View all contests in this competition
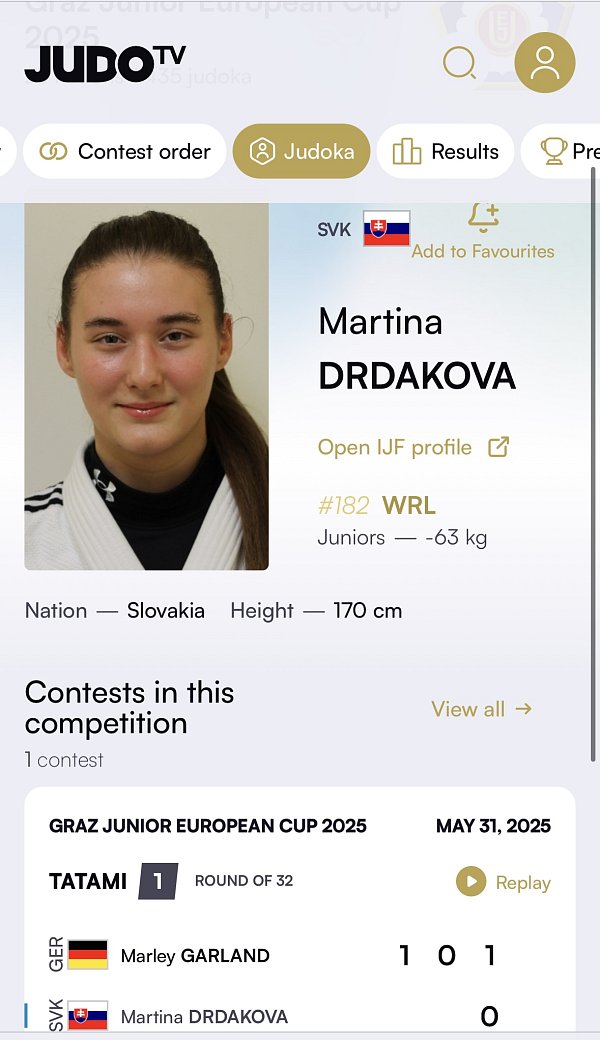 pos(482,709)
